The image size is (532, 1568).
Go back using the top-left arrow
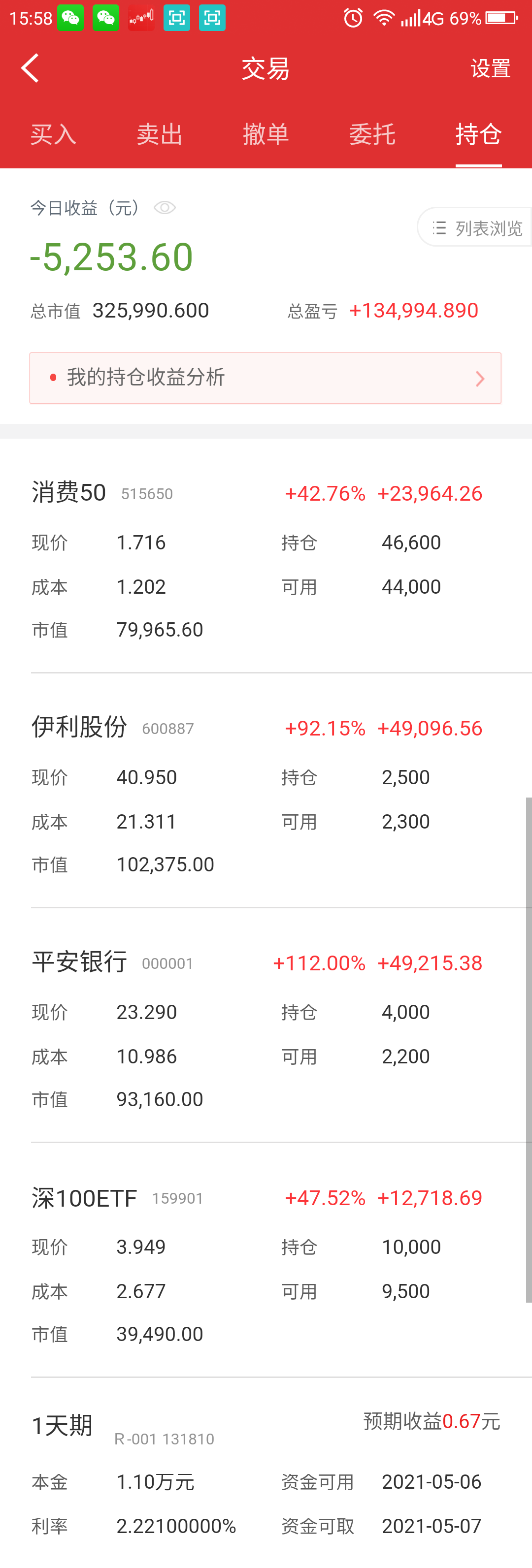point(30,67)
